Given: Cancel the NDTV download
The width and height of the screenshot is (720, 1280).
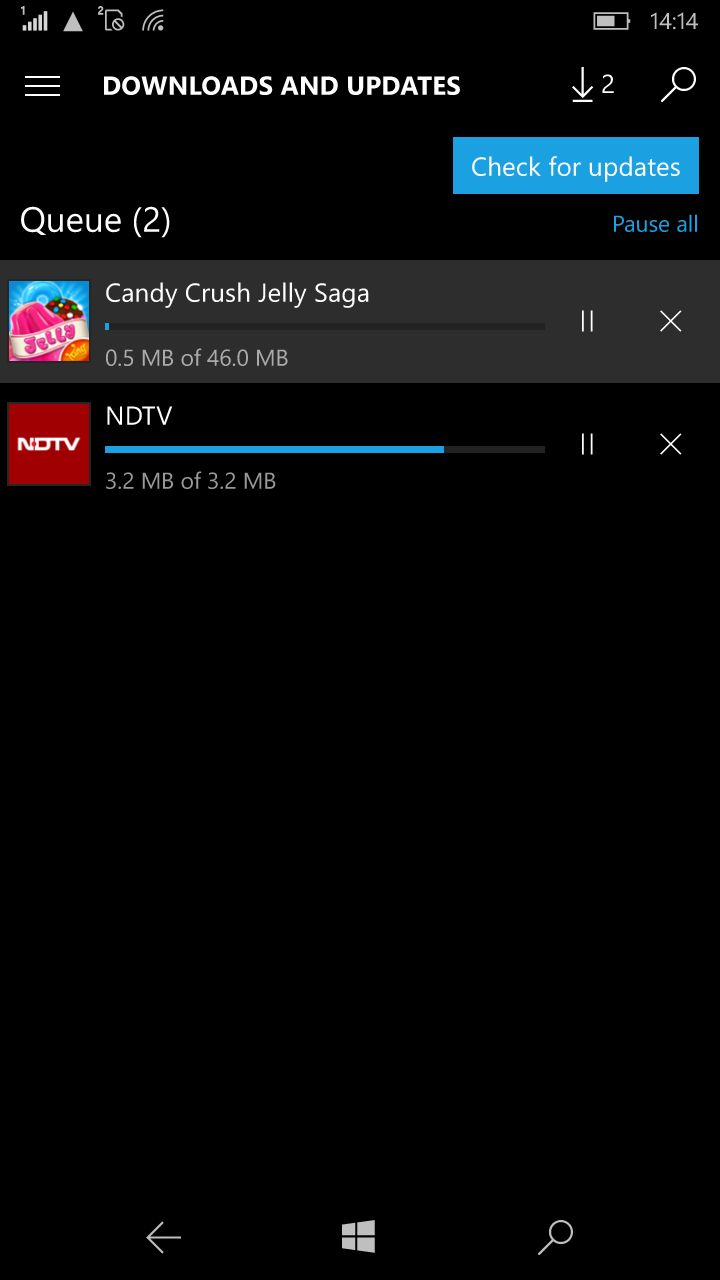Looking at the screenshot, I should point(670,444).
